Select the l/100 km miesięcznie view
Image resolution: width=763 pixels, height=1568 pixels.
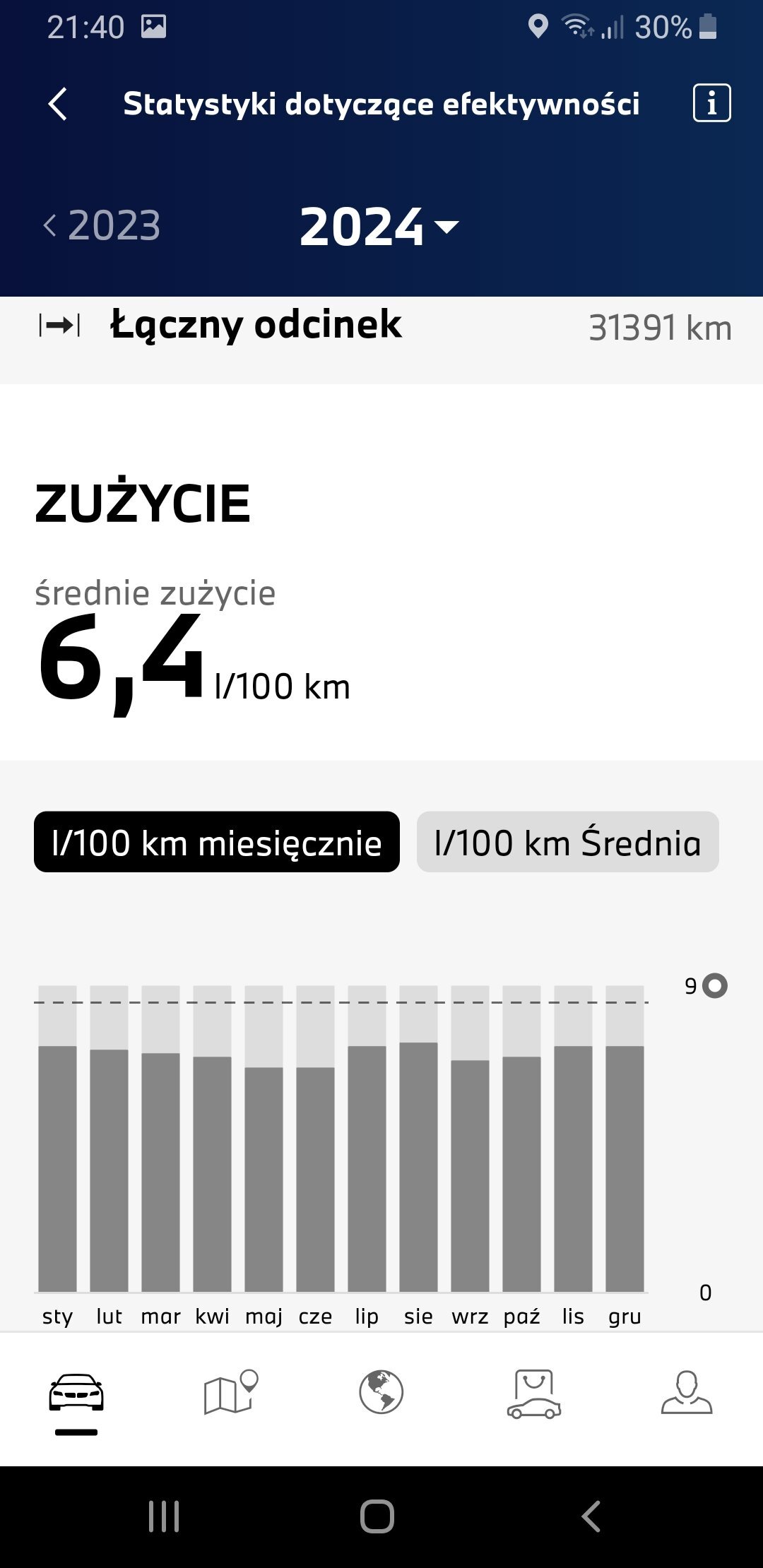click(217, 842)
